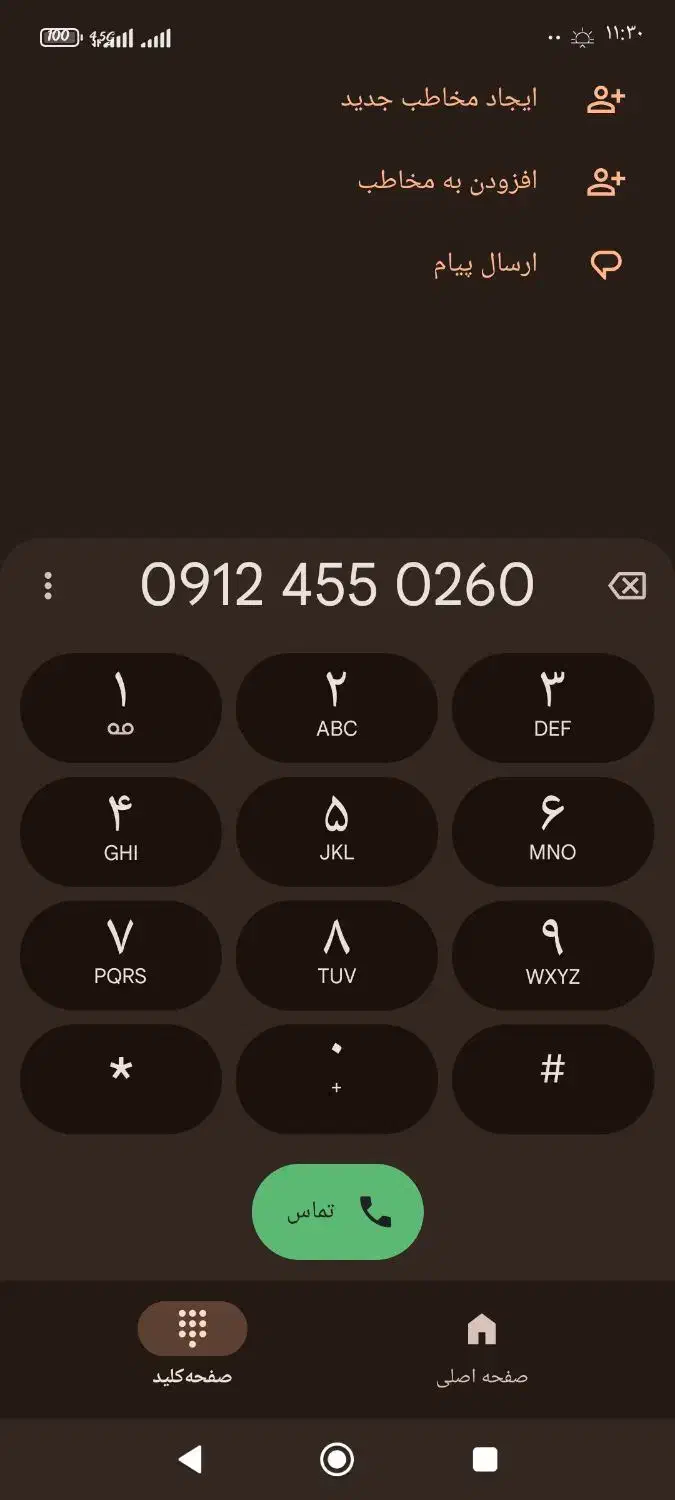Tap the star * key
675x1500 pixels.
click(x=121, y=1079)
